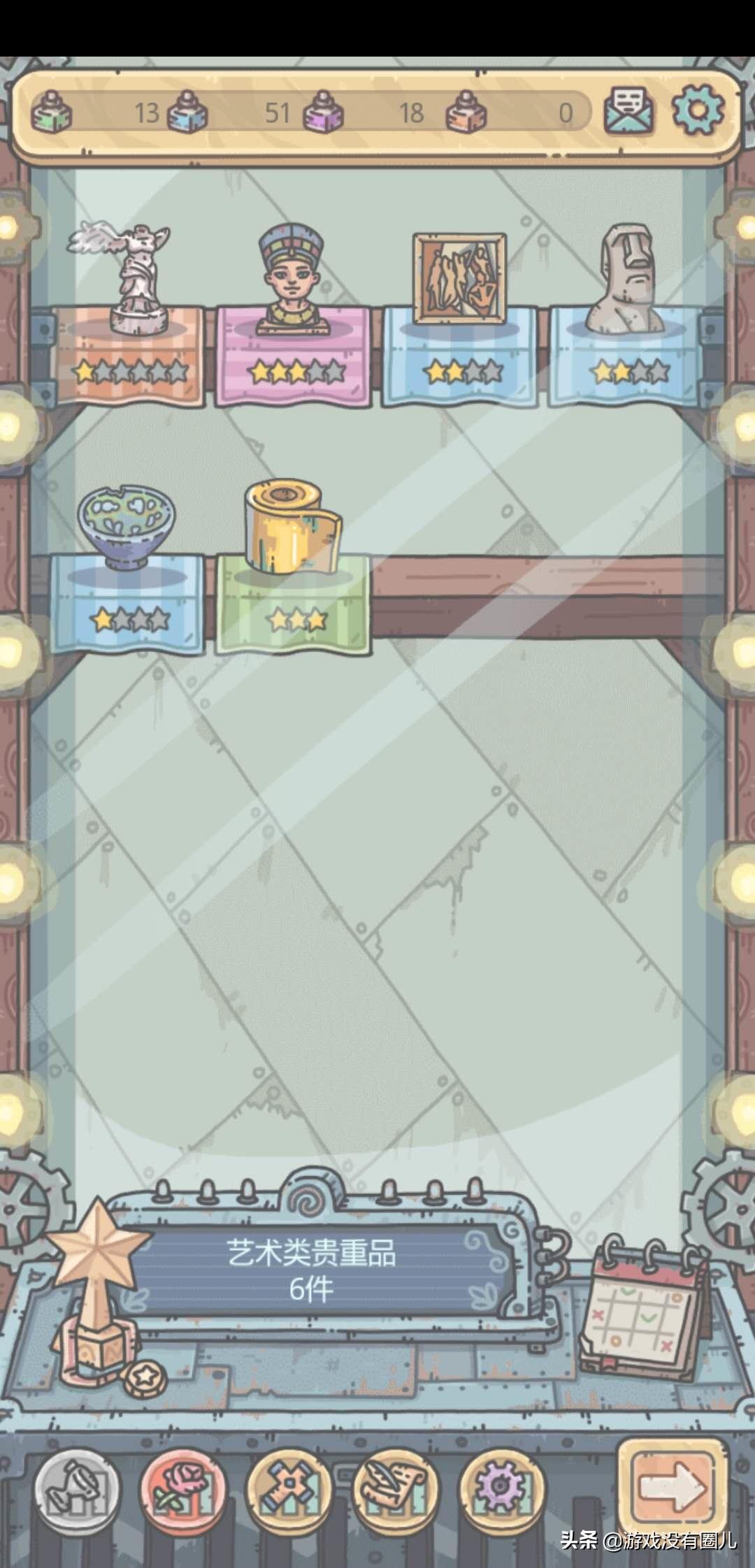Open the settings gear
The image size is (755, 1568).
tap(698, 110)
